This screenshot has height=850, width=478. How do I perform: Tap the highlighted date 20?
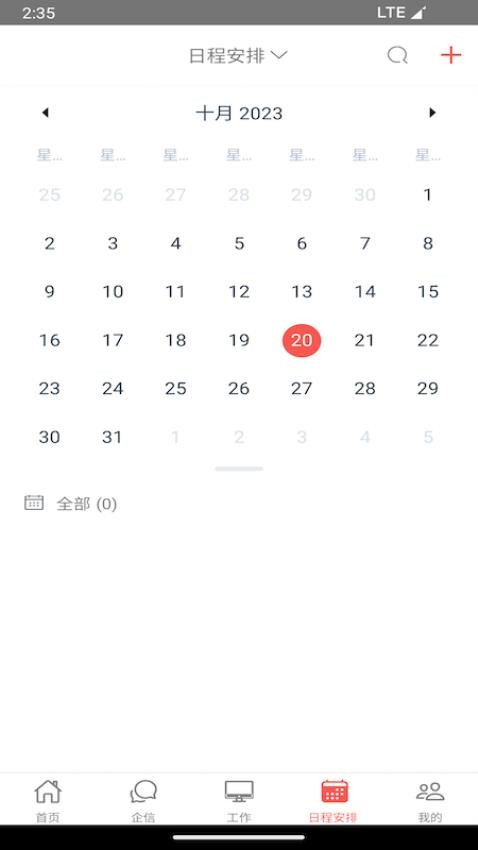coord(302,340)
